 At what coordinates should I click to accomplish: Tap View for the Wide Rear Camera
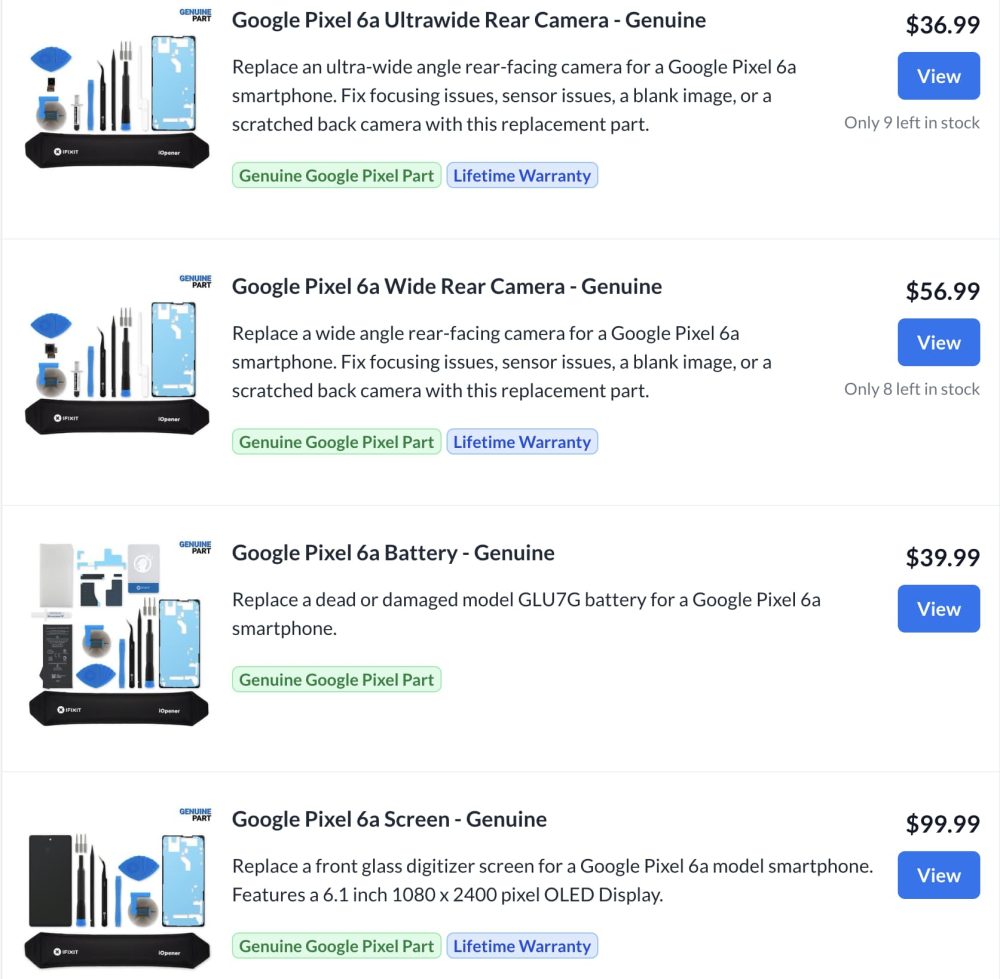pyautogui.click(x=938, y=342)
